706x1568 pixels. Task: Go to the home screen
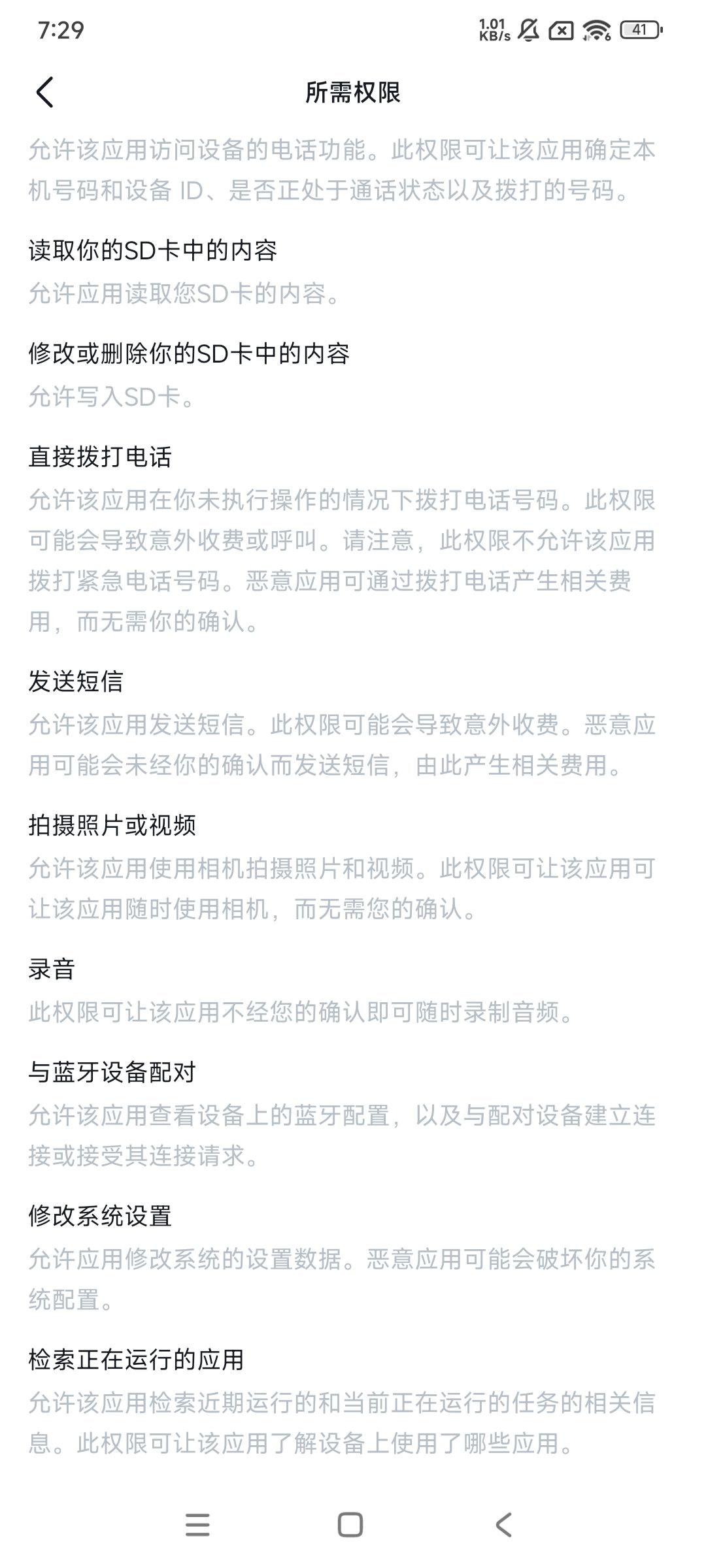coord(350,1525)
